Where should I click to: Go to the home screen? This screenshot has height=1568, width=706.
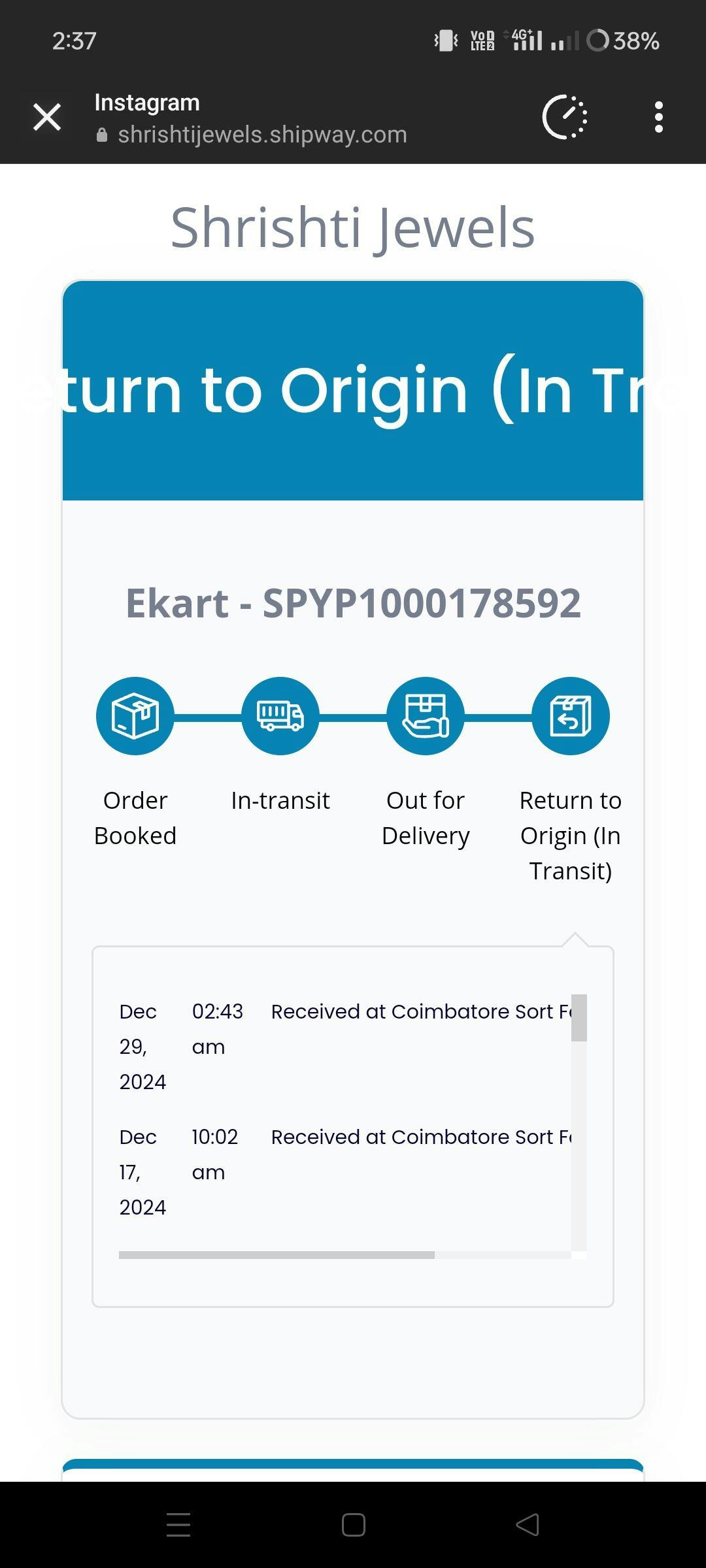tap(354, 1525)
